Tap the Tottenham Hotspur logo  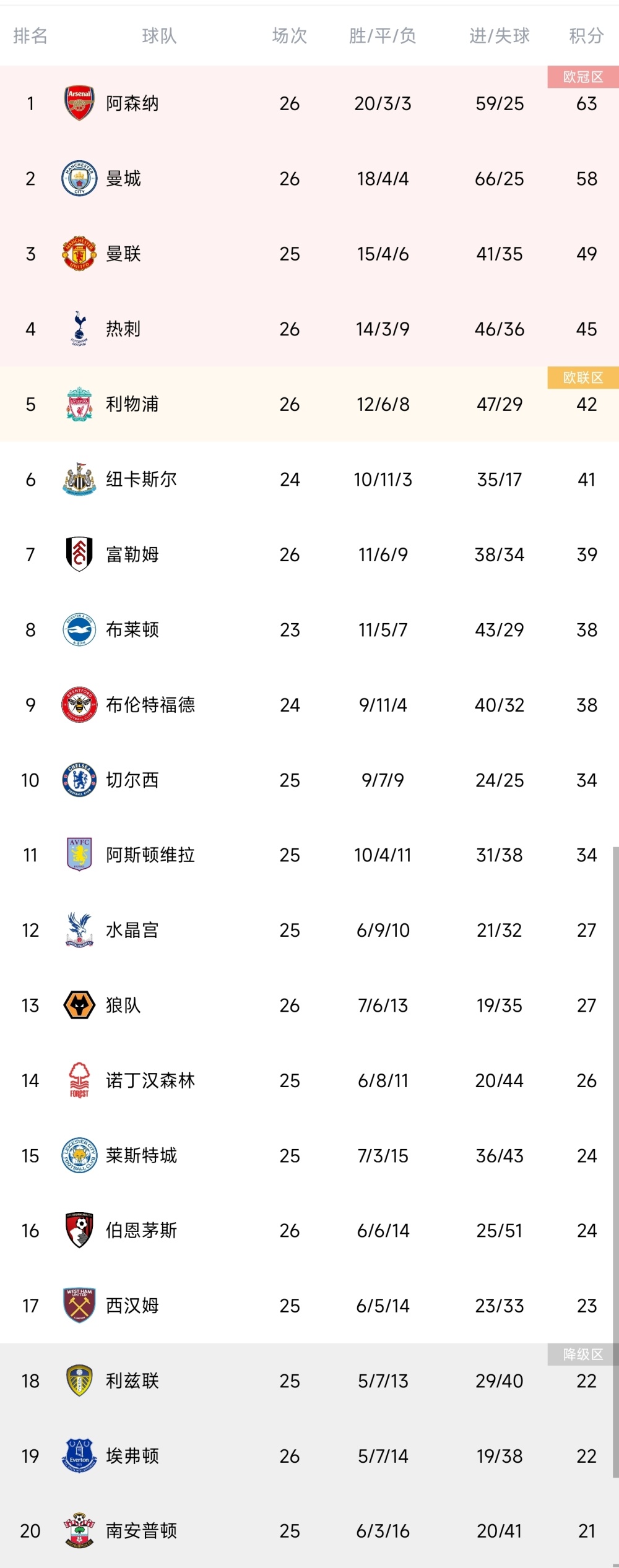(78, 329)
